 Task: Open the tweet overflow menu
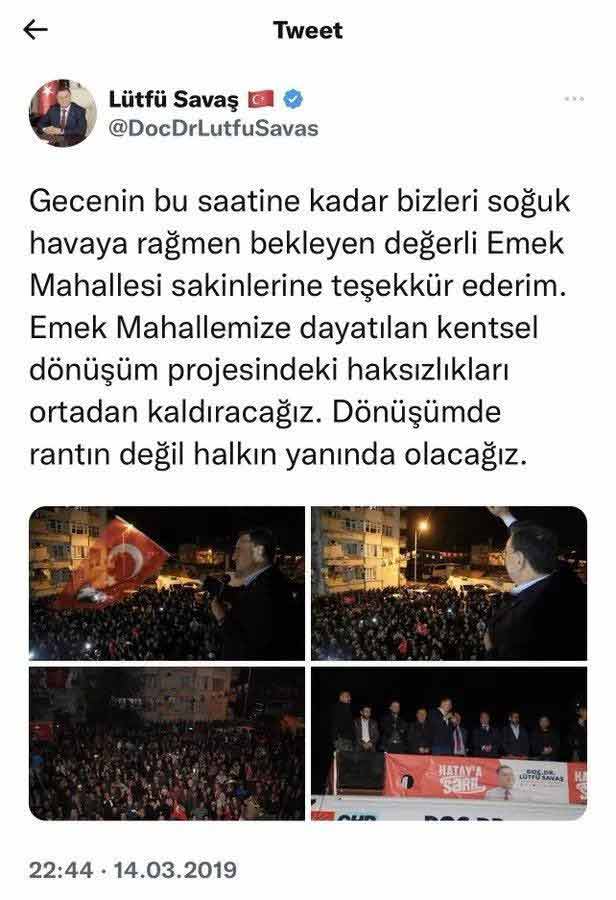[x=574, y=100]
